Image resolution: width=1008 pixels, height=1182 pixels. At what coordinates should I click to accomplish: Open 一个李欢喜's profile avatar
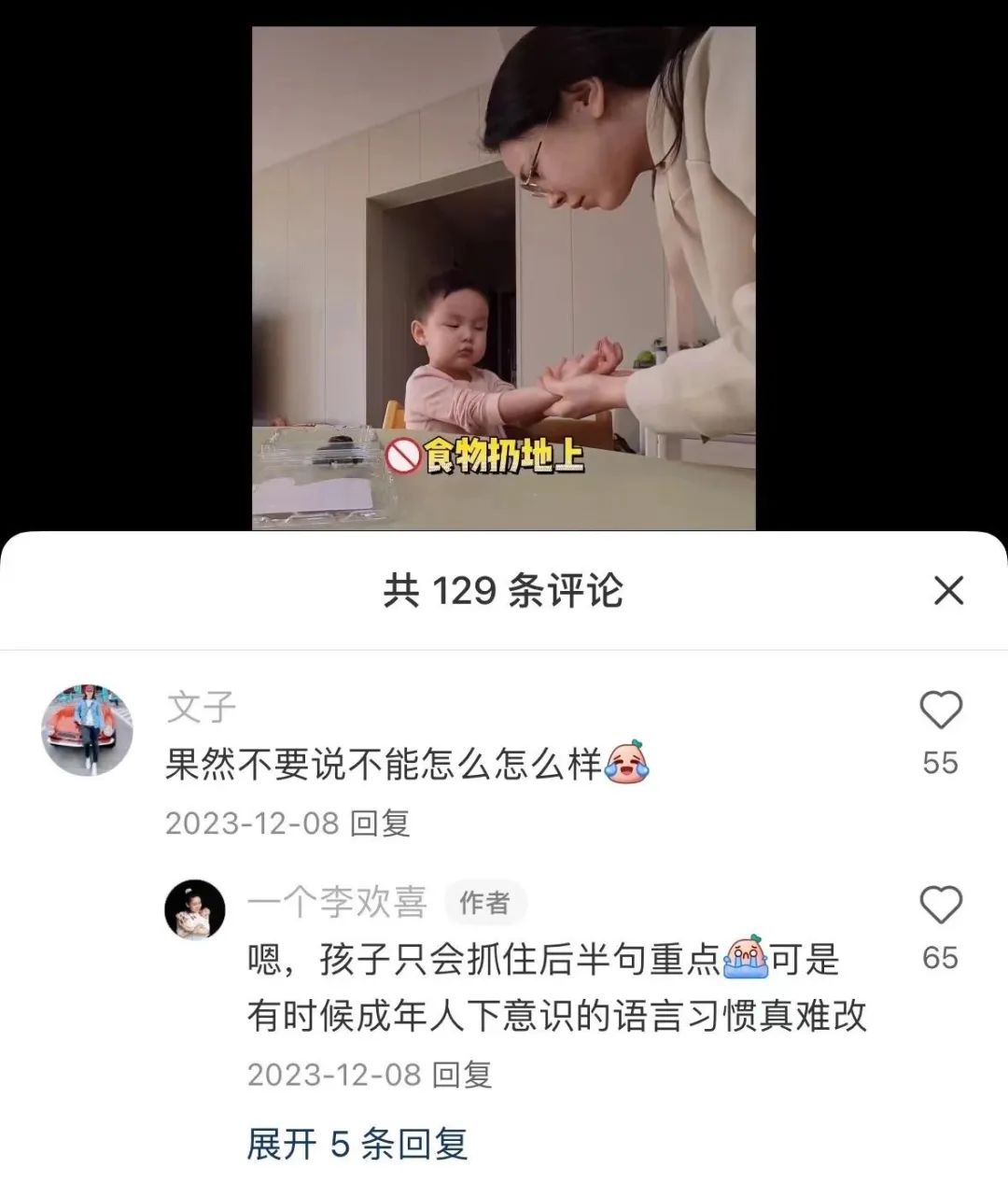pos(195,908)
